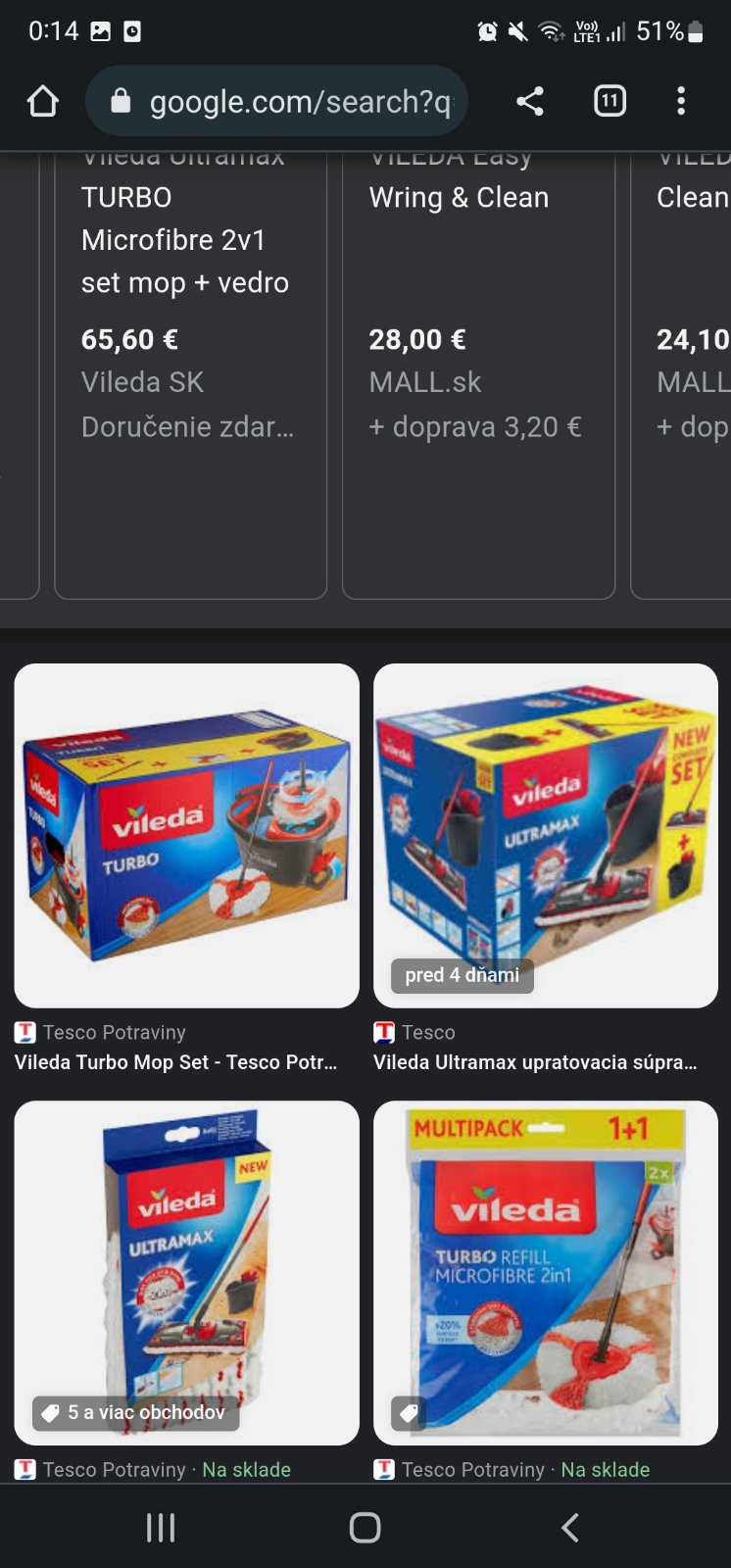731x1568 pixels.
Task: Open the tab switcher showing 11 tabs
Action: click(x=609, y=101)
